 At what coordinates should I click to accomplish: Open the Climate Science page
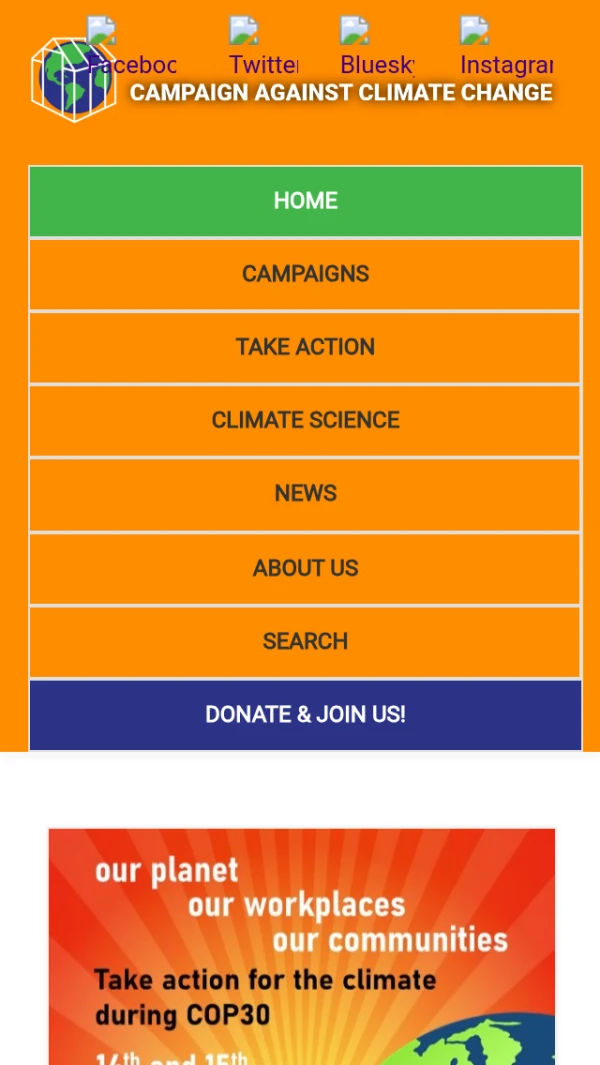coord(305,420)
